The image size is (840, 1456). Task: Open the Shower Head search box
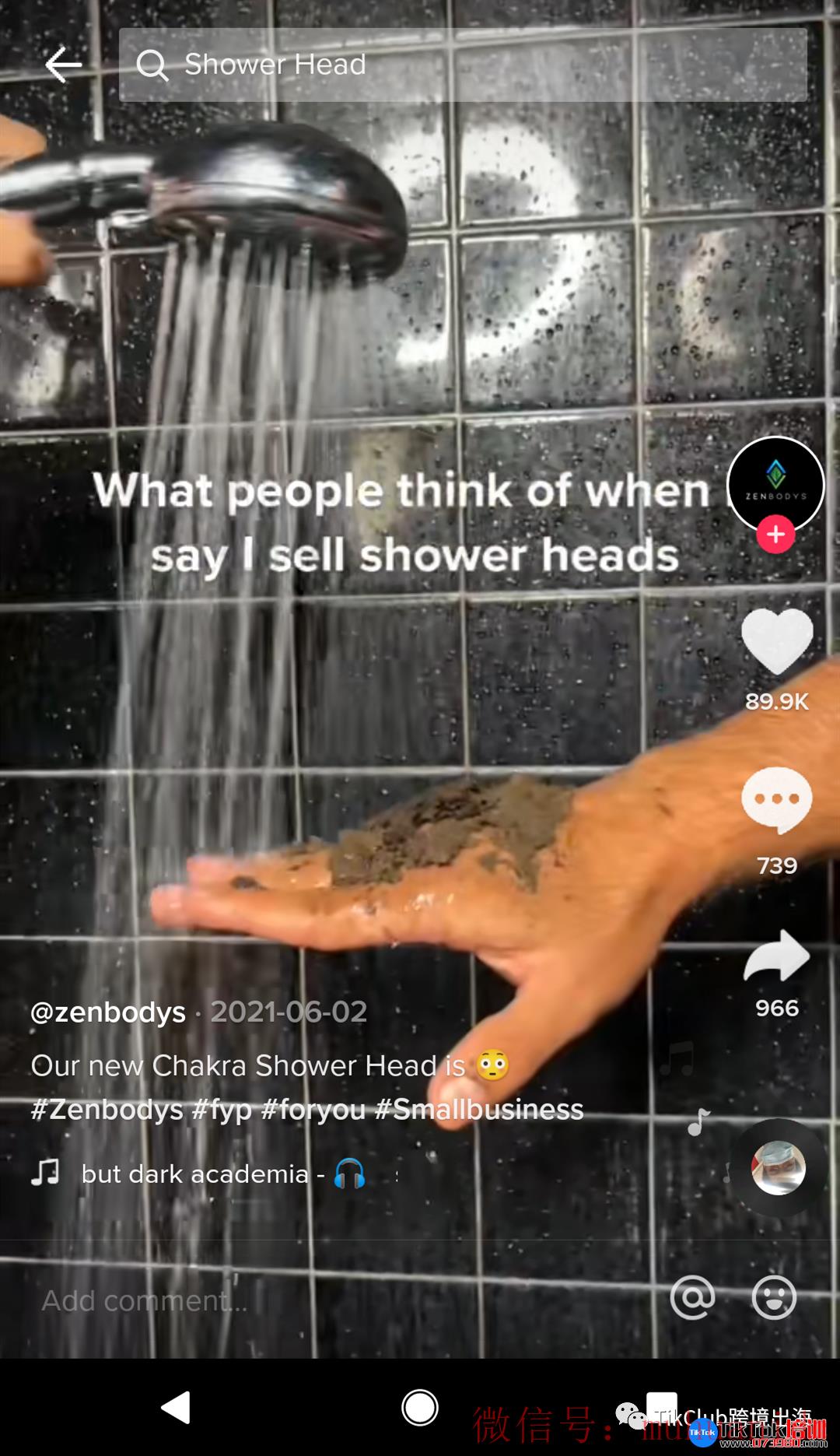tap(463, 65)
